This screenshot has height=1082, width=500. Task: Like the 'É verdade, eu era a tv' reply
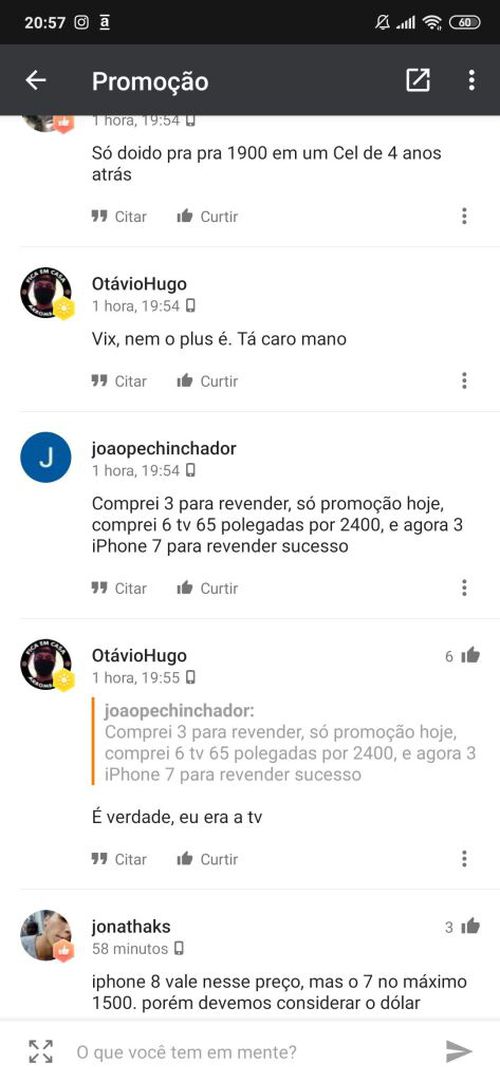click(208, 859)
